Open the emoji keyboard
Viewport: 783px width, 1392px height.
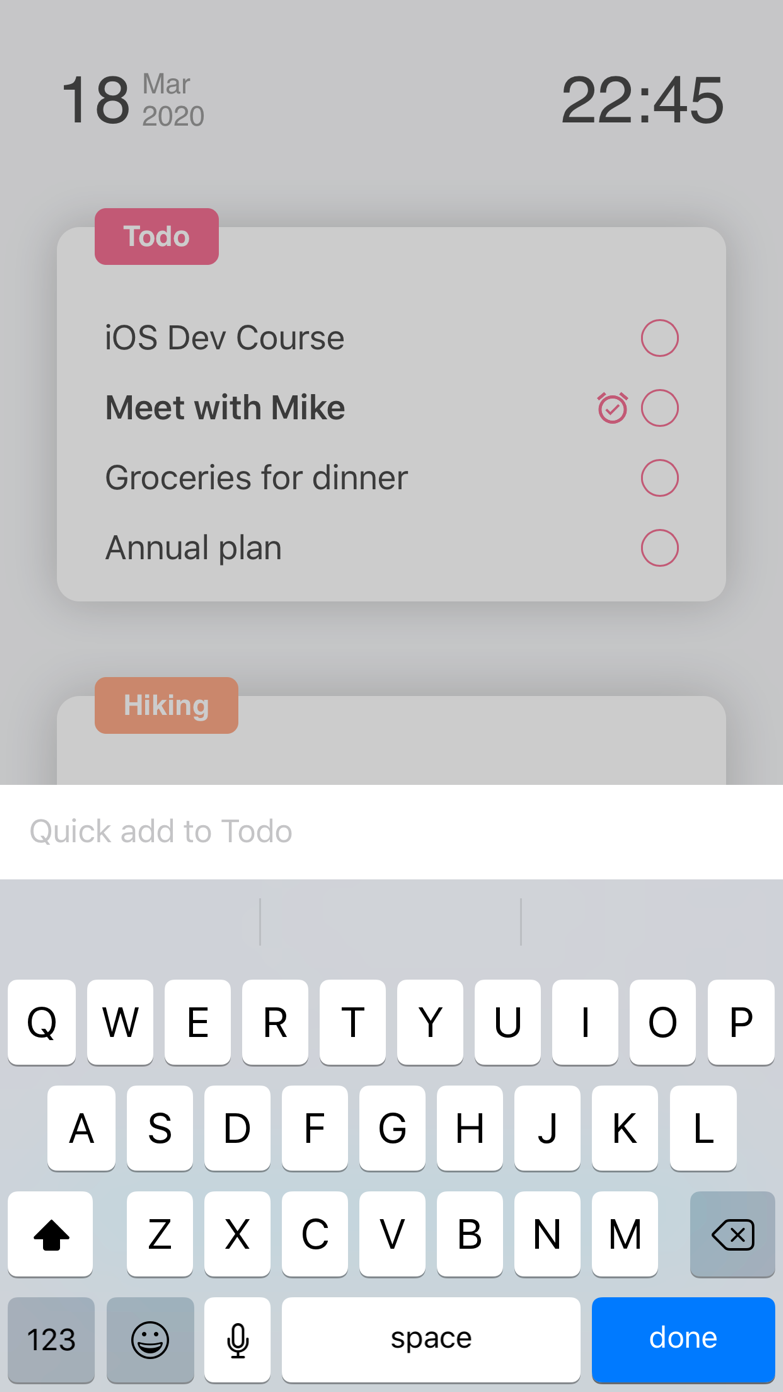tap(150, 1339)
